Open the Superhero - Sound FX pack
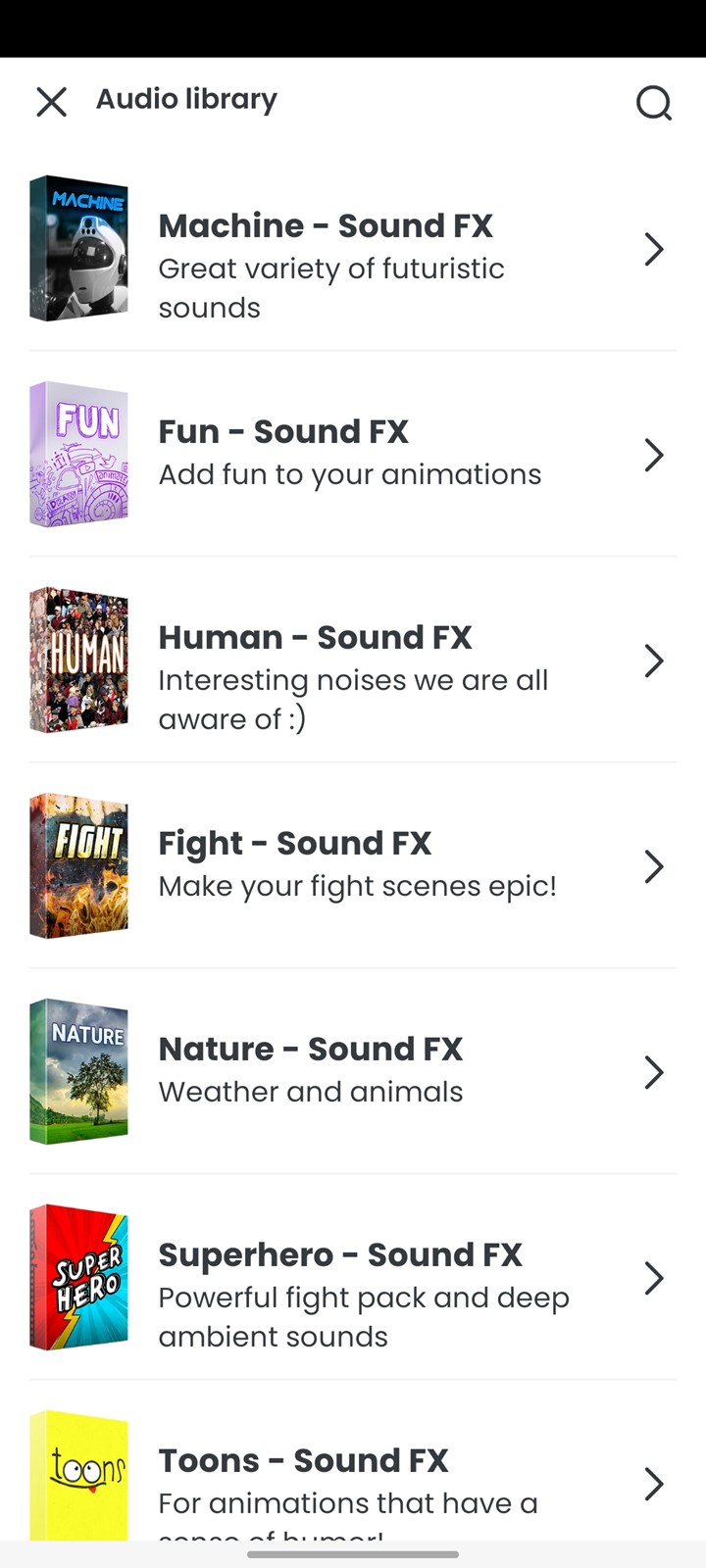 [353, 1278]
